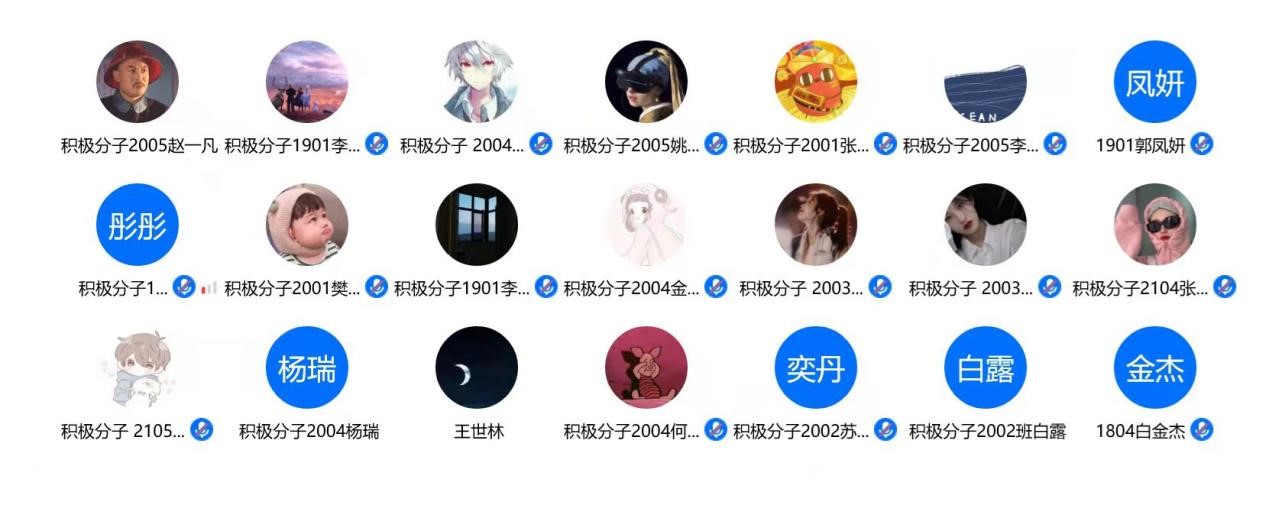Open participant 积极分子2002班白露
The height and width of the screenshot is (505, 1269).
(985, 368)
